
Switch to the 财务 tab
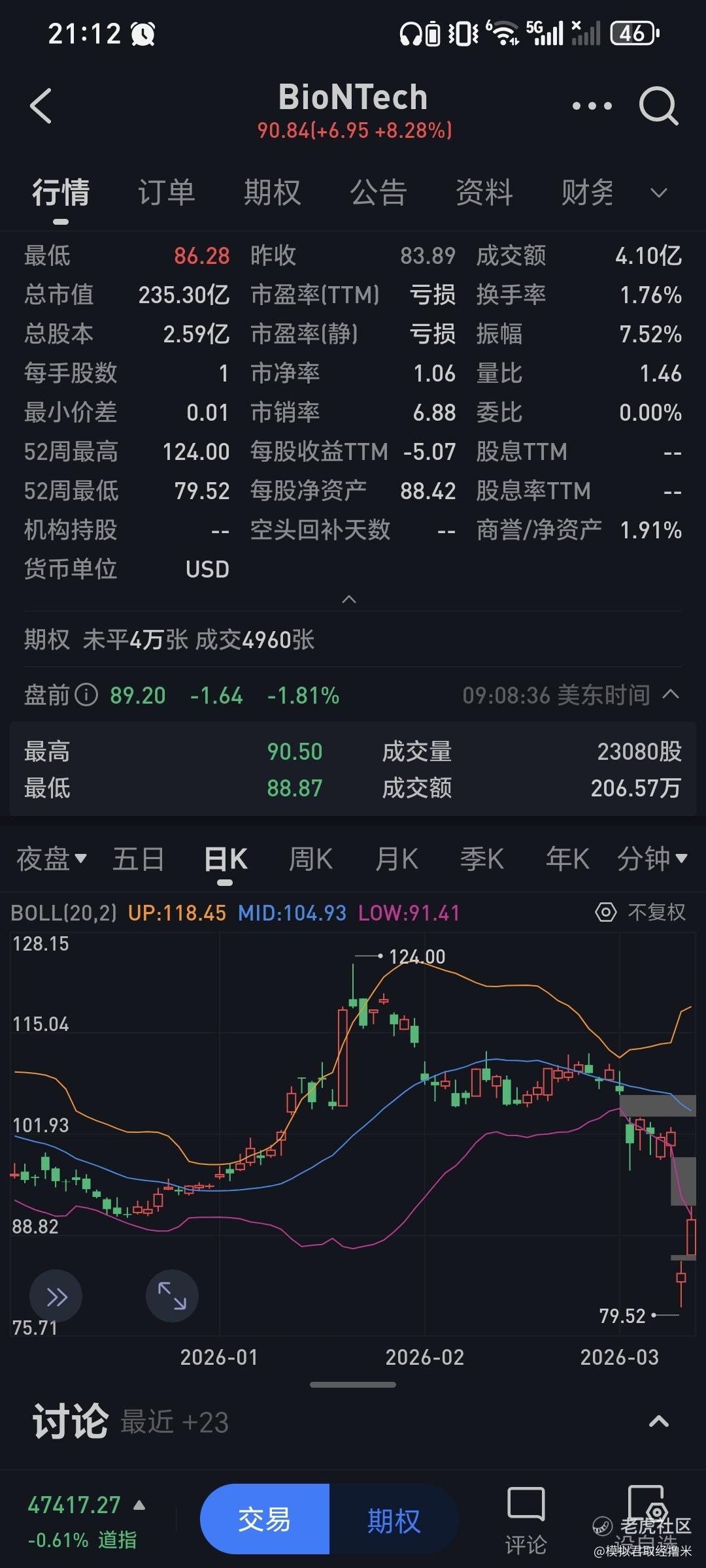pyautogui.click(x=587, y=193)
